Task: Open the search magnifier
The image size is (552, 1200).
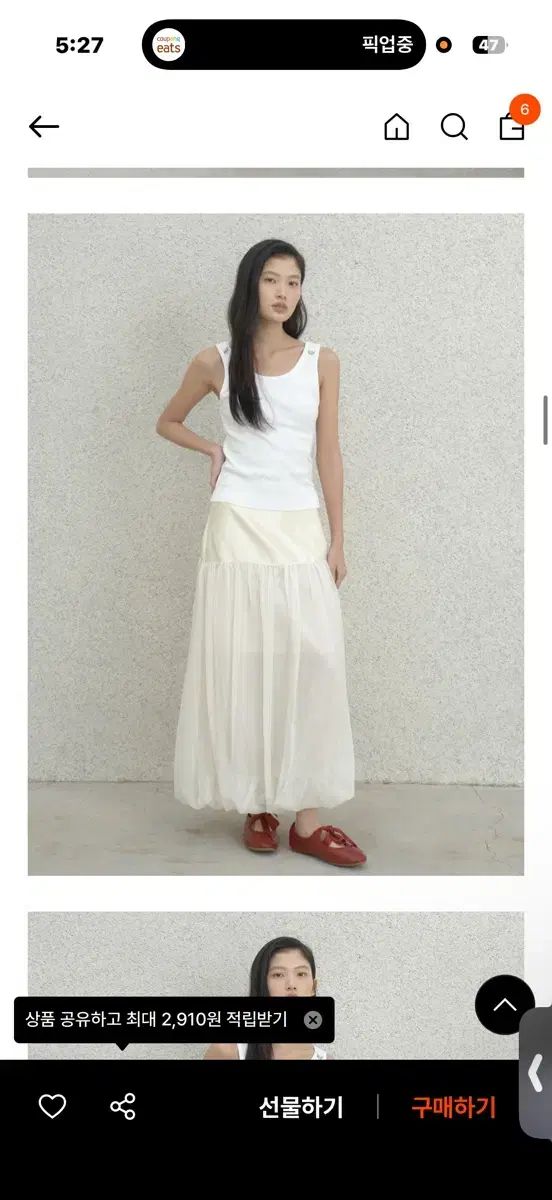Action: 454,127
